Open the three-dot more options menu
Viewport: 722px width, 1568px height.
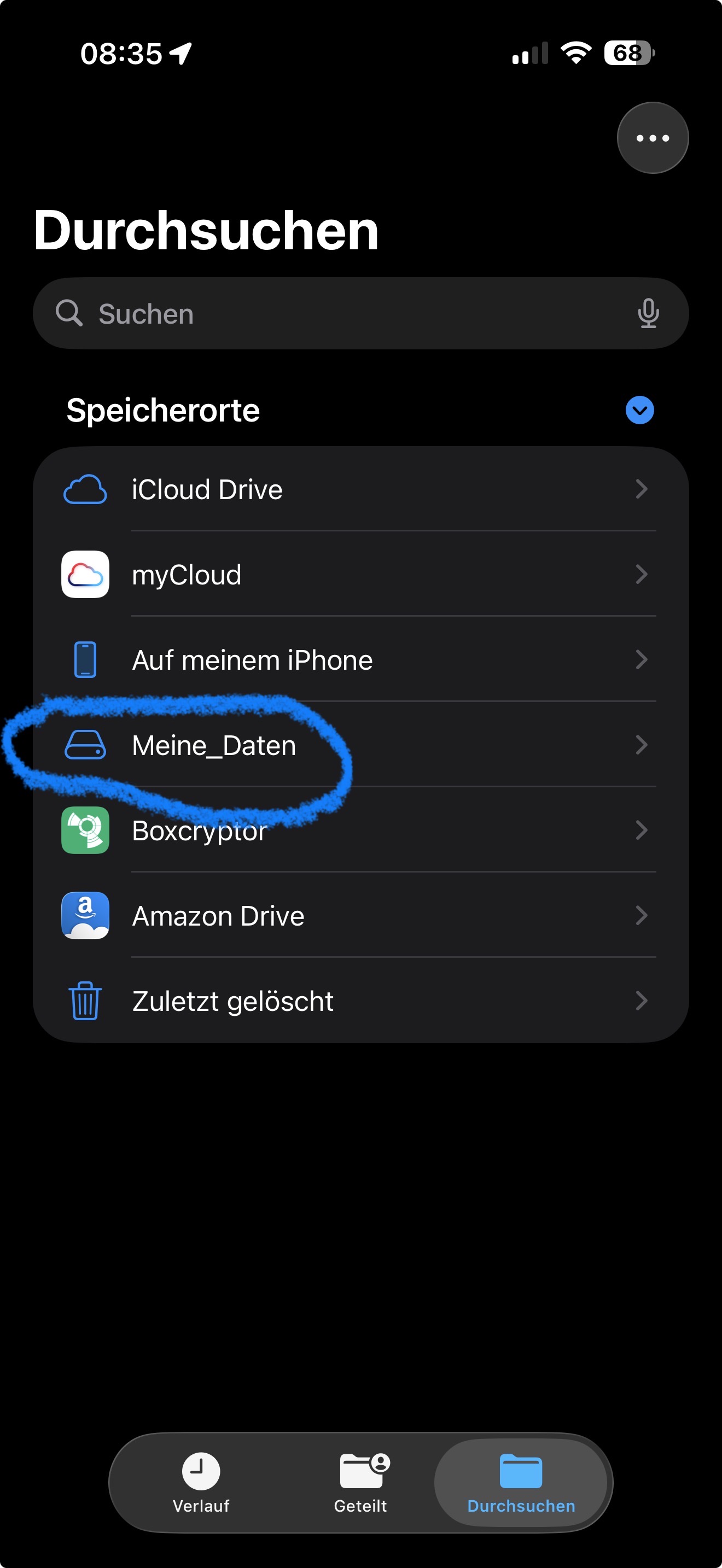click(653, 138)
